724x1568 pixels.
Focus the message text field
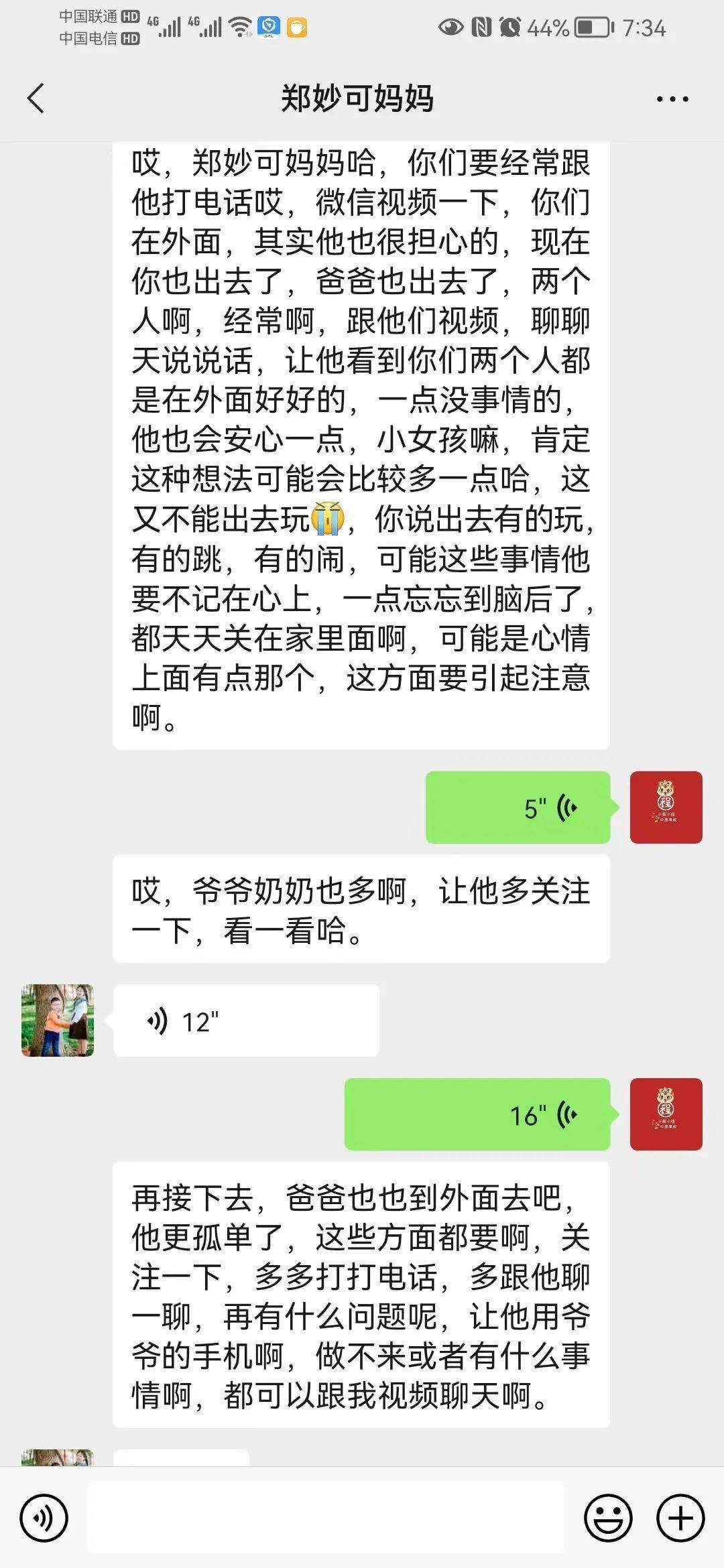tap(325, 1518)
